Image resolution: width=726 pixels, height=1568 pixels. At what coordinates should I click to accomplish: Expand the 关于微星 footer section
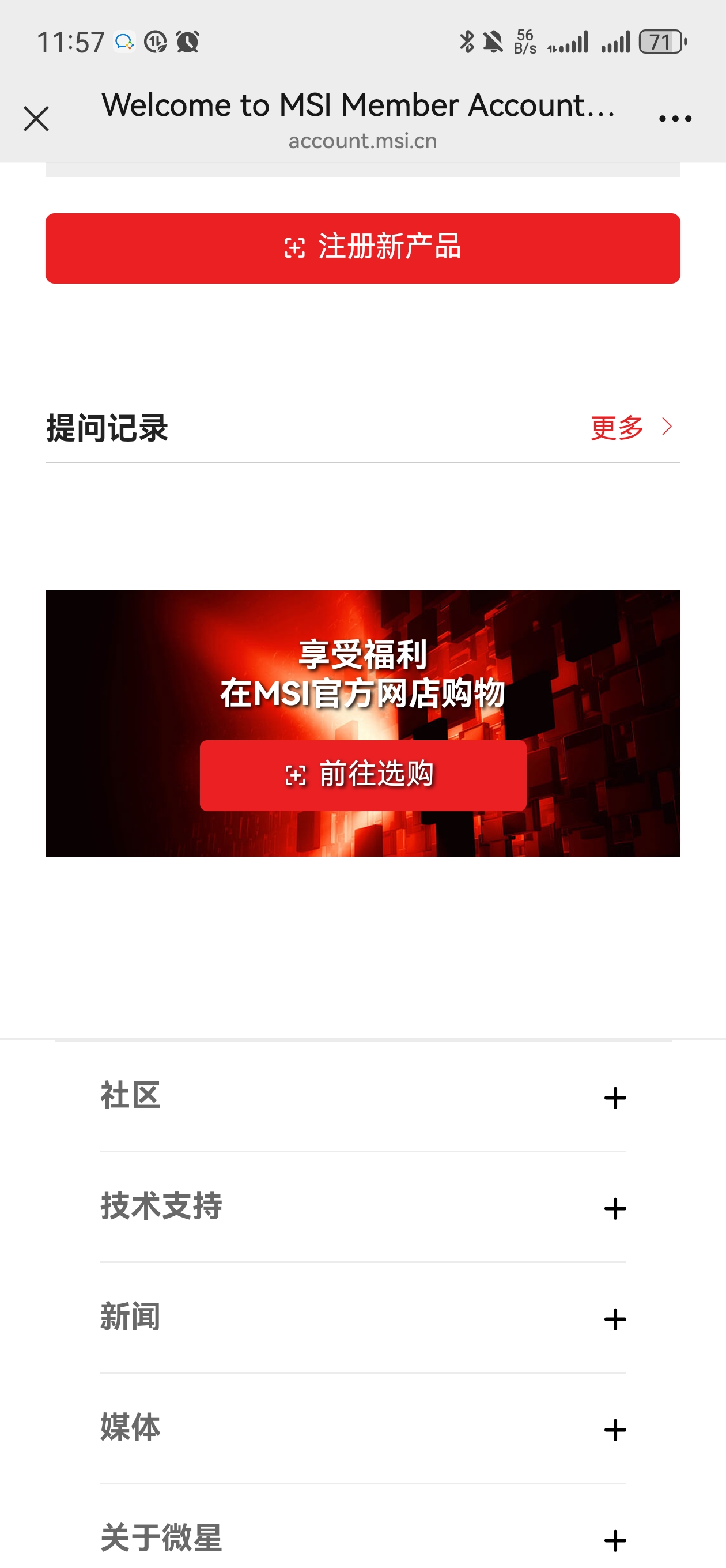(615, 1540)
